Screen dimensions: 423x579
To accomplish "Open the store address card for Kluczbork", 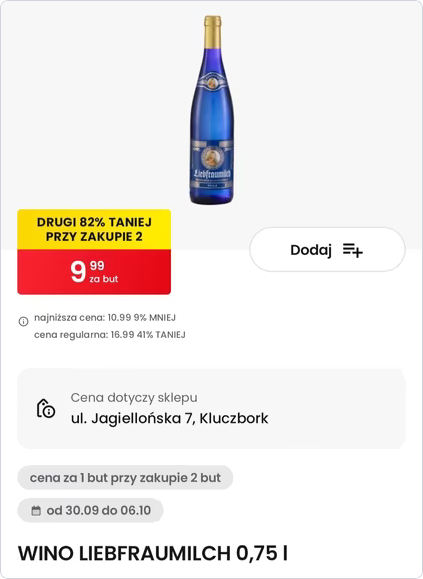I will (x=211, y=408).
